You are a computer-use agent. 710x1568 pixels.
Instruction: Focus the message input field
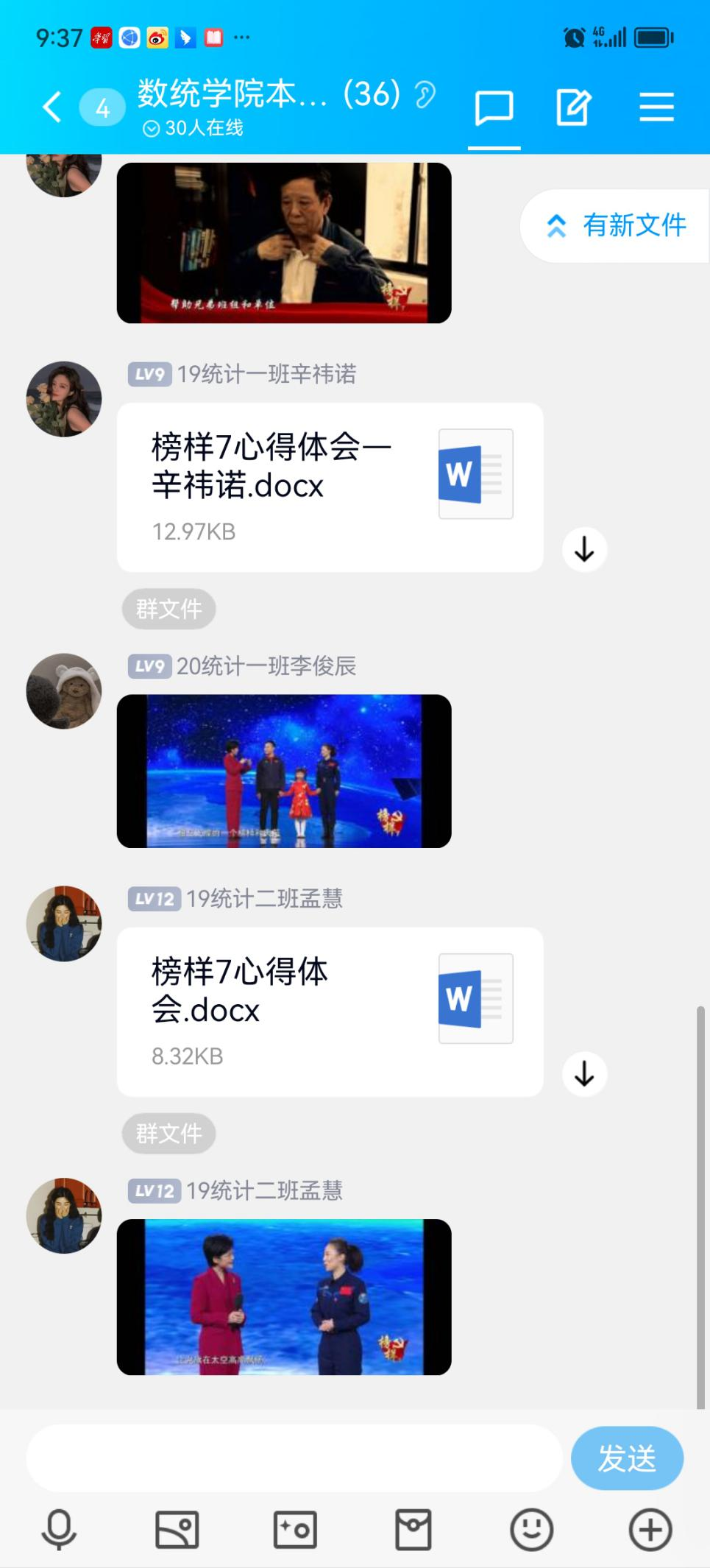[294, 1458]
